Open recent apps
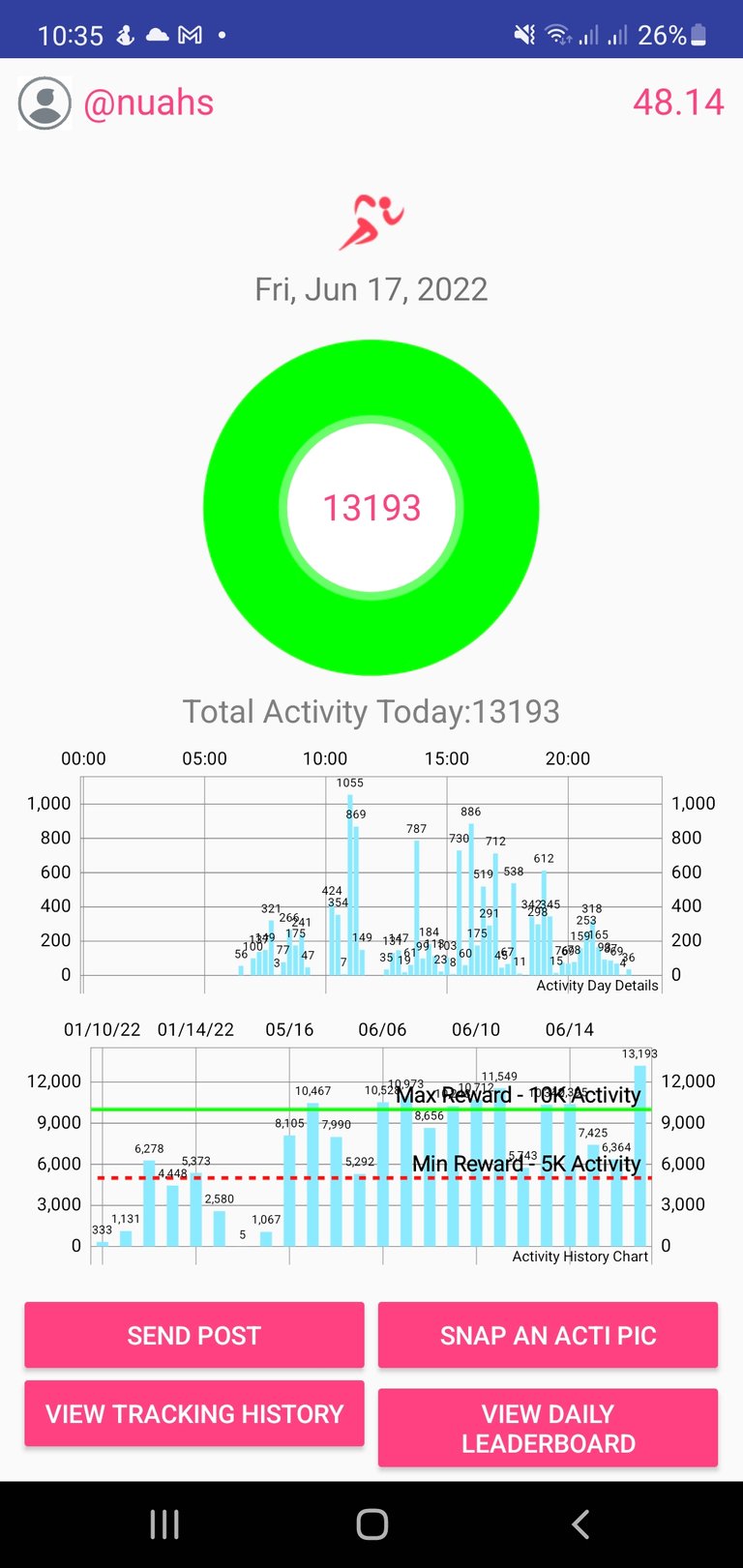Viewport: 743px width, 1568px height. (164, 1524)
